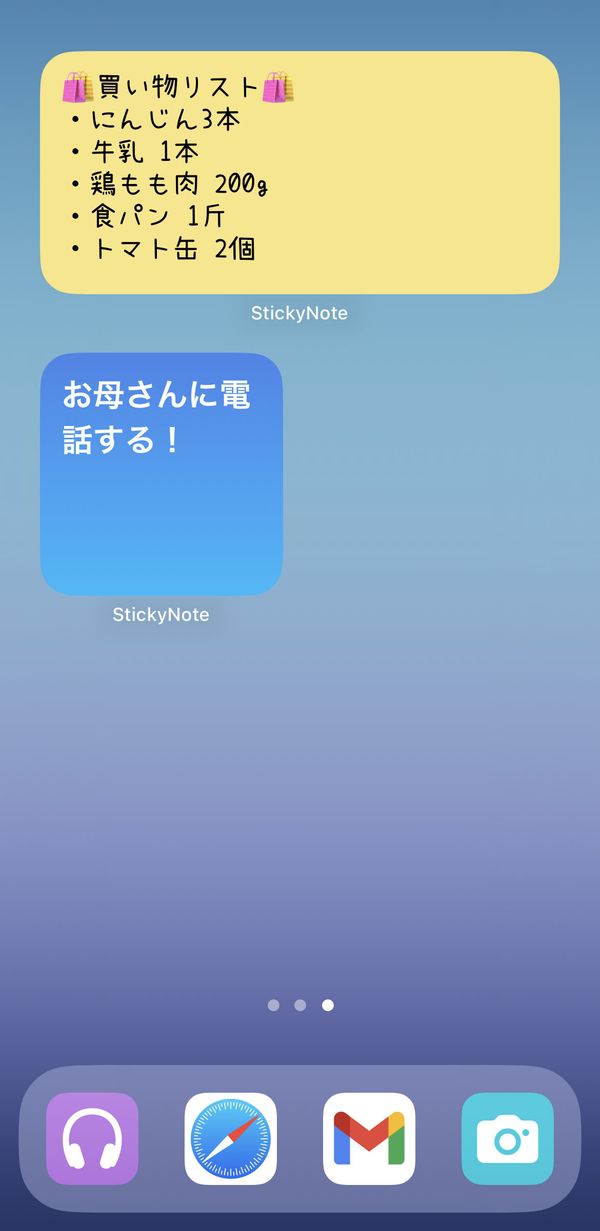Open the blue お母さんに電話する StickyNote widget
This screenshot has height=1231, width=600.
(161, 474)
